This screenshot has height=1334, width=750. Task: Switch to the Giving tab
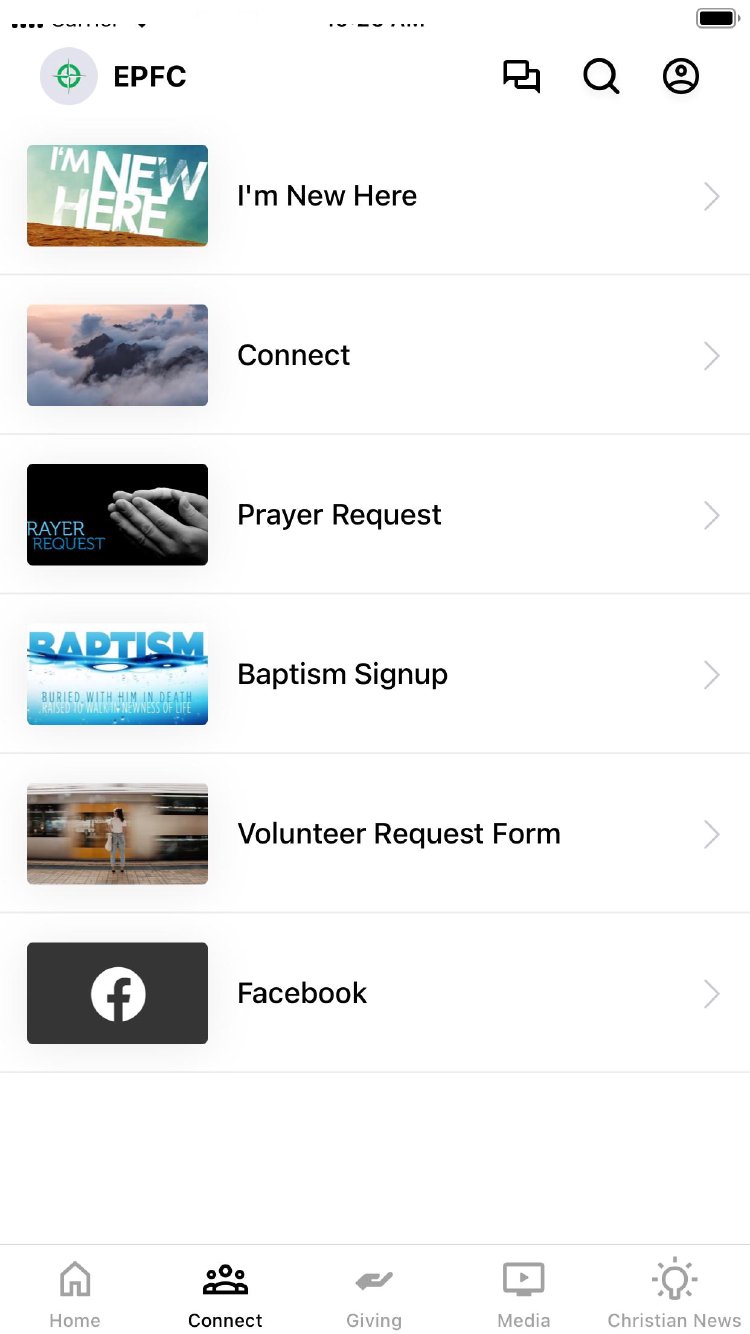[x=374, y=1294]
